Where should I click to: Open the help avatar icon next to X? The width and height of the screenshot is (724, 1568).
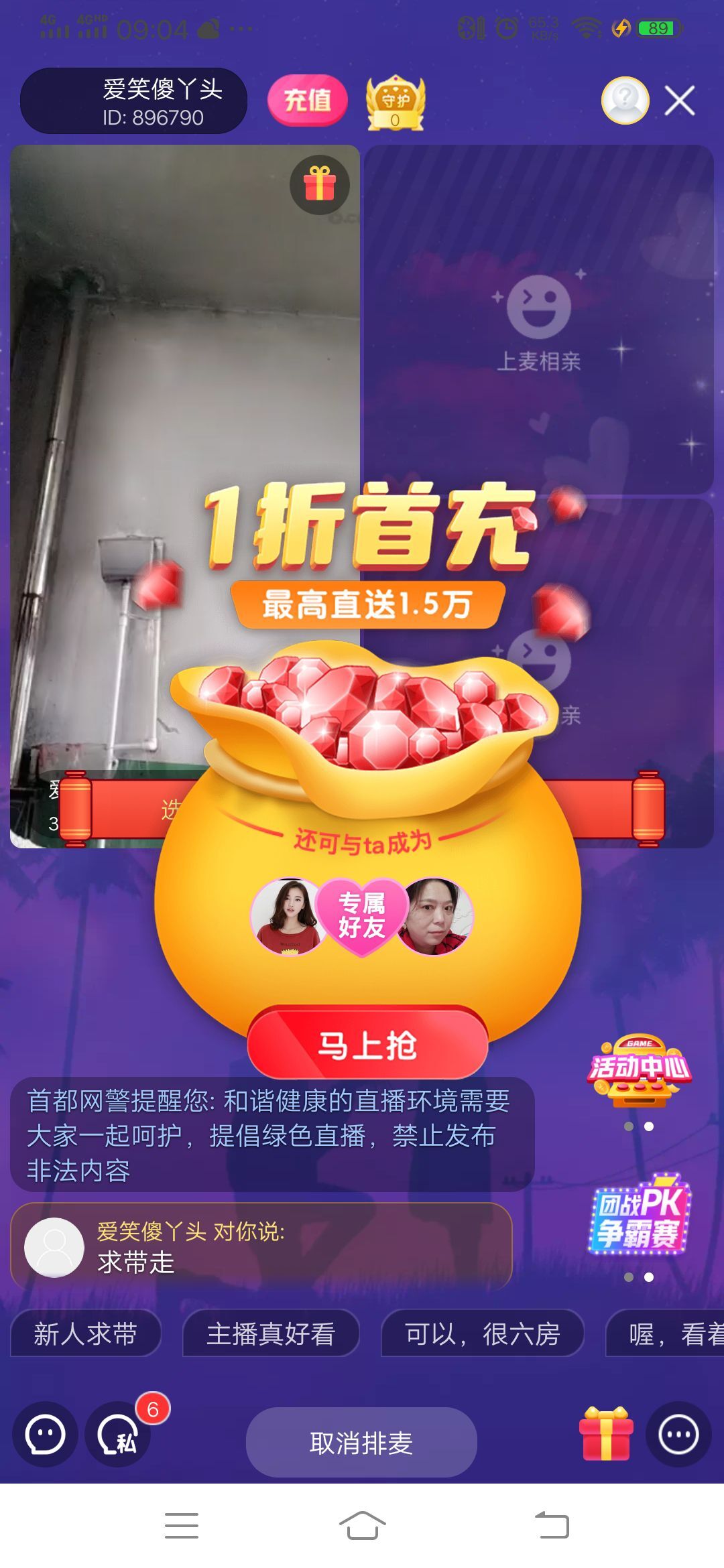[625, 101]
